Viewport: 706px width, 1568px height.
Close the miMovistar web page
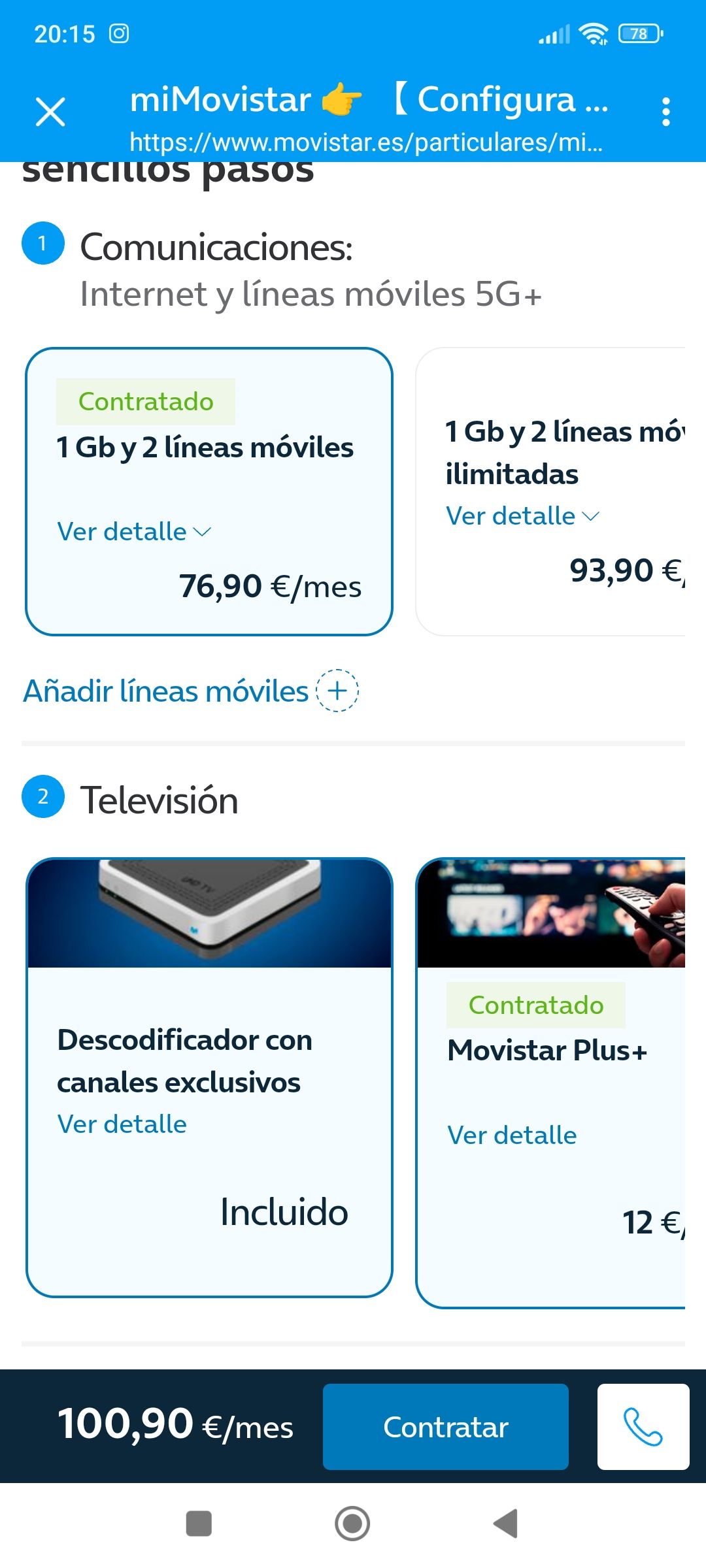tap(50, 112)
